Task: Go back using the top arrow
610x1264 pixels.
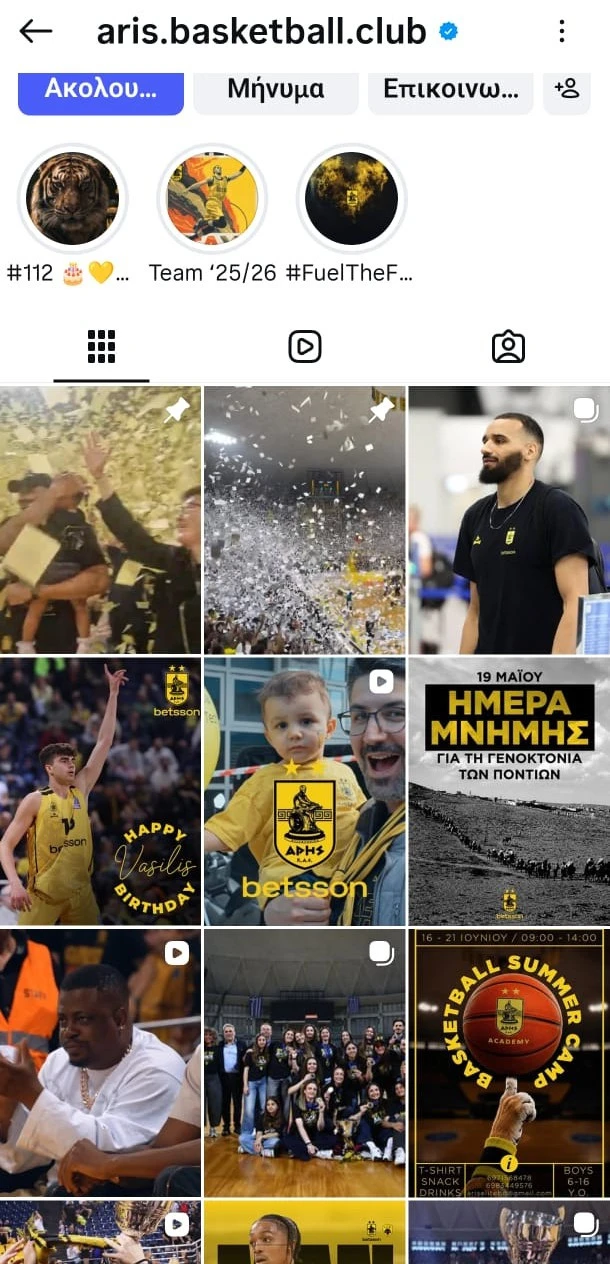Action: click(x=35, y=31)
